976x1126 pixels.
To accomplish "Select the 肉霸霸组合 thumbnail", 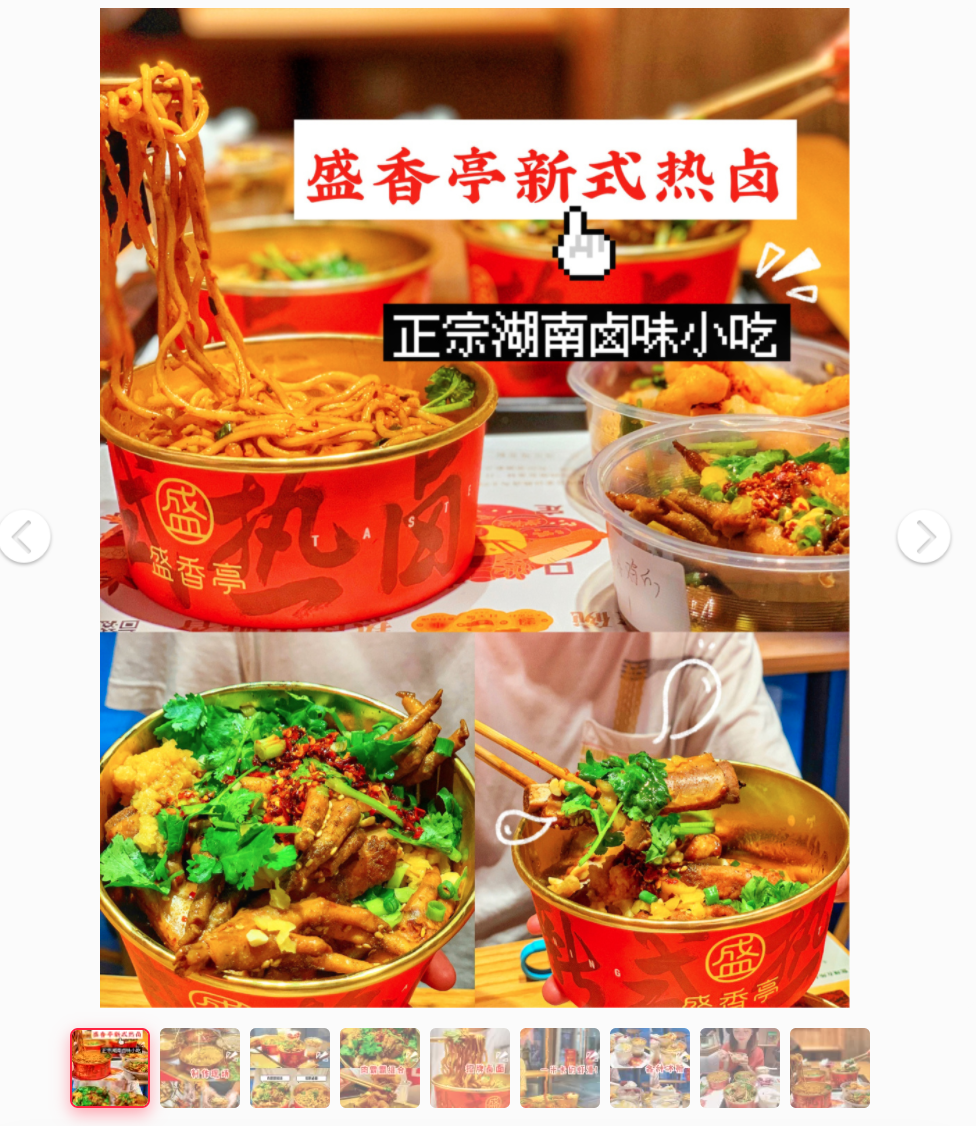I will [380, 1067].
